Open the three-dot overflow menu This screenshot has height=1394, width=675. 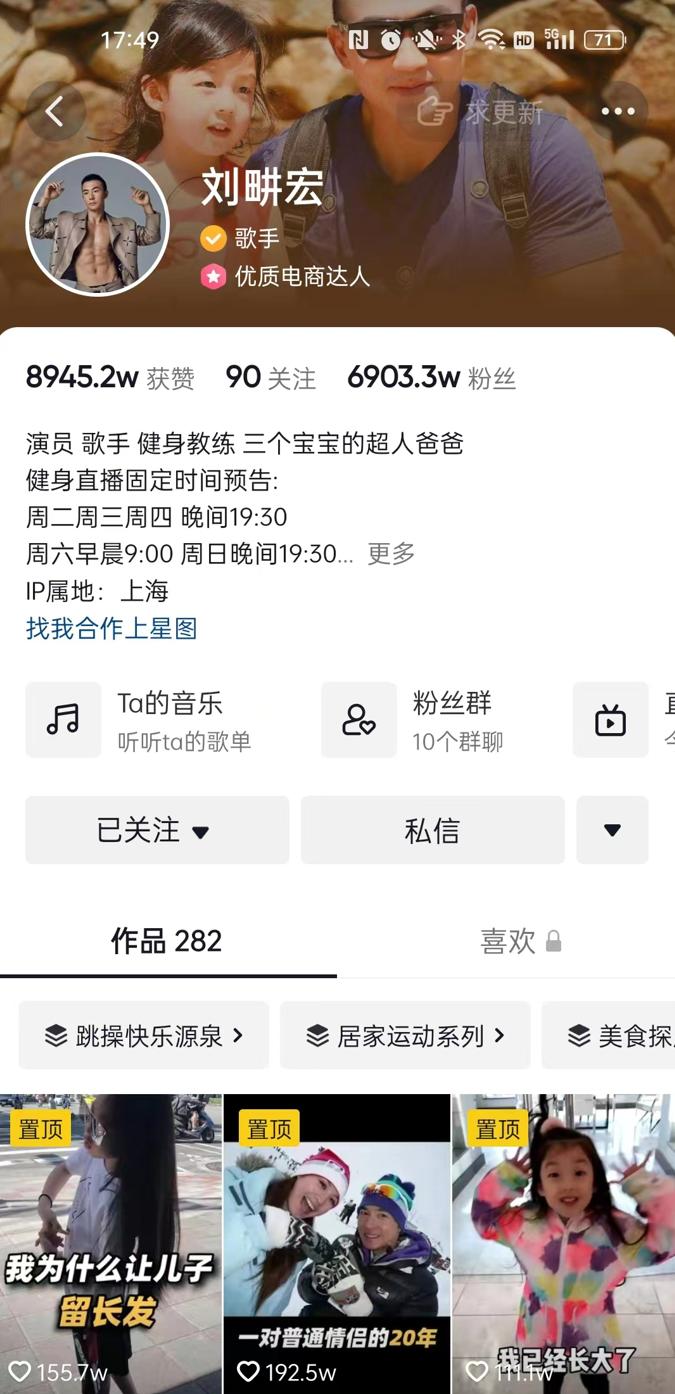(x=618, y=111)
